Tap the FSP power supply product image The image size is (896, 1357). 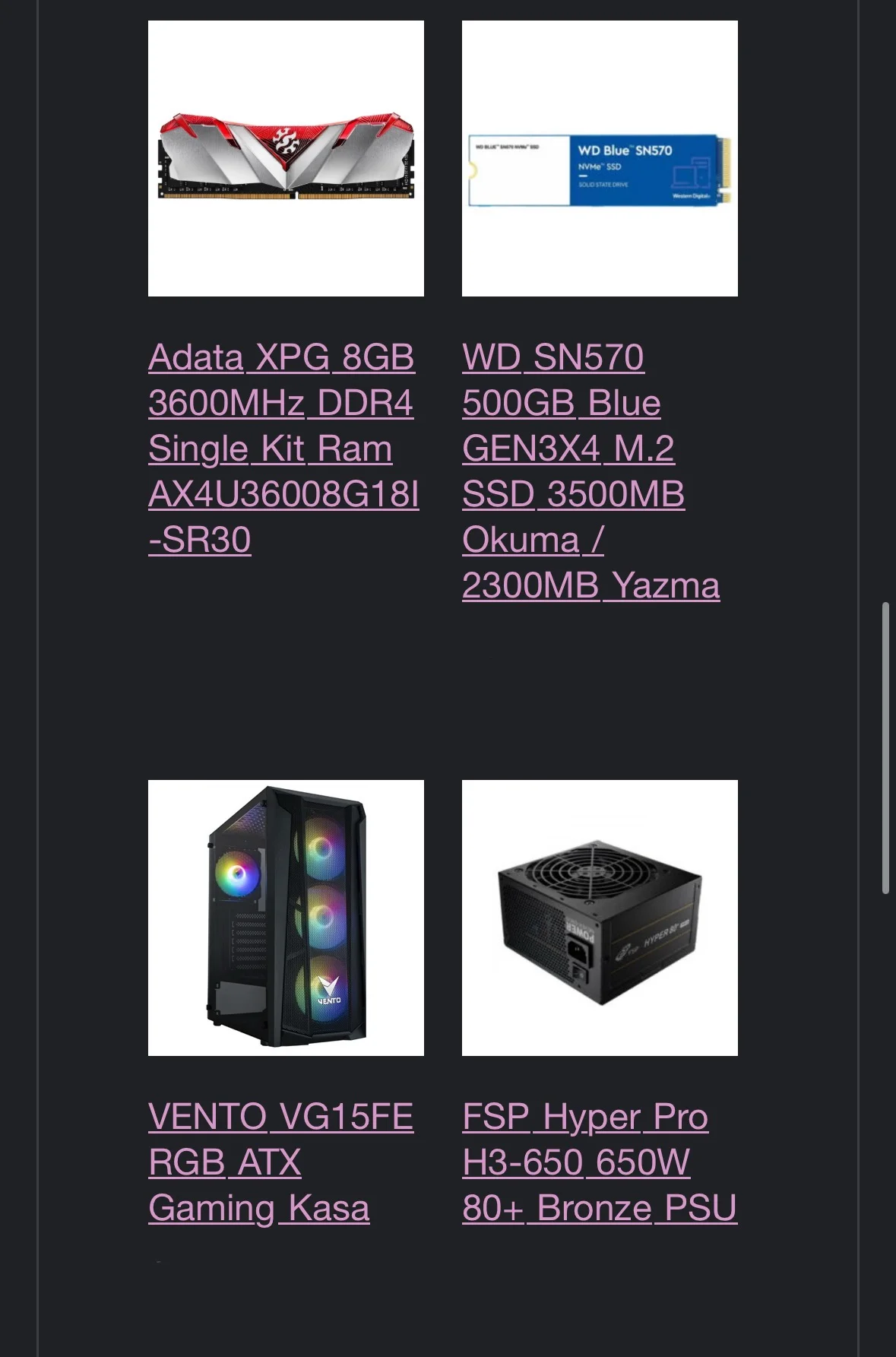coord(600,918)
